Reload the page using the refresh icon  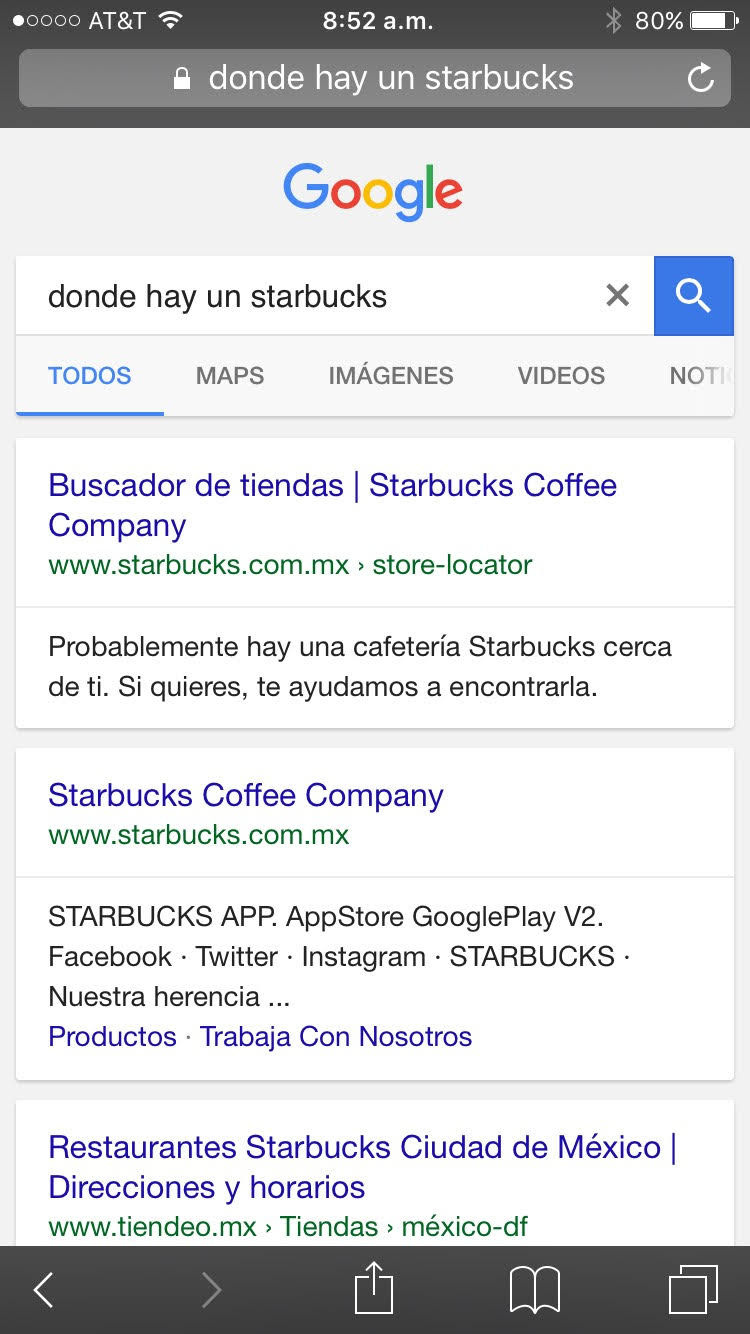tap(702, 77)
